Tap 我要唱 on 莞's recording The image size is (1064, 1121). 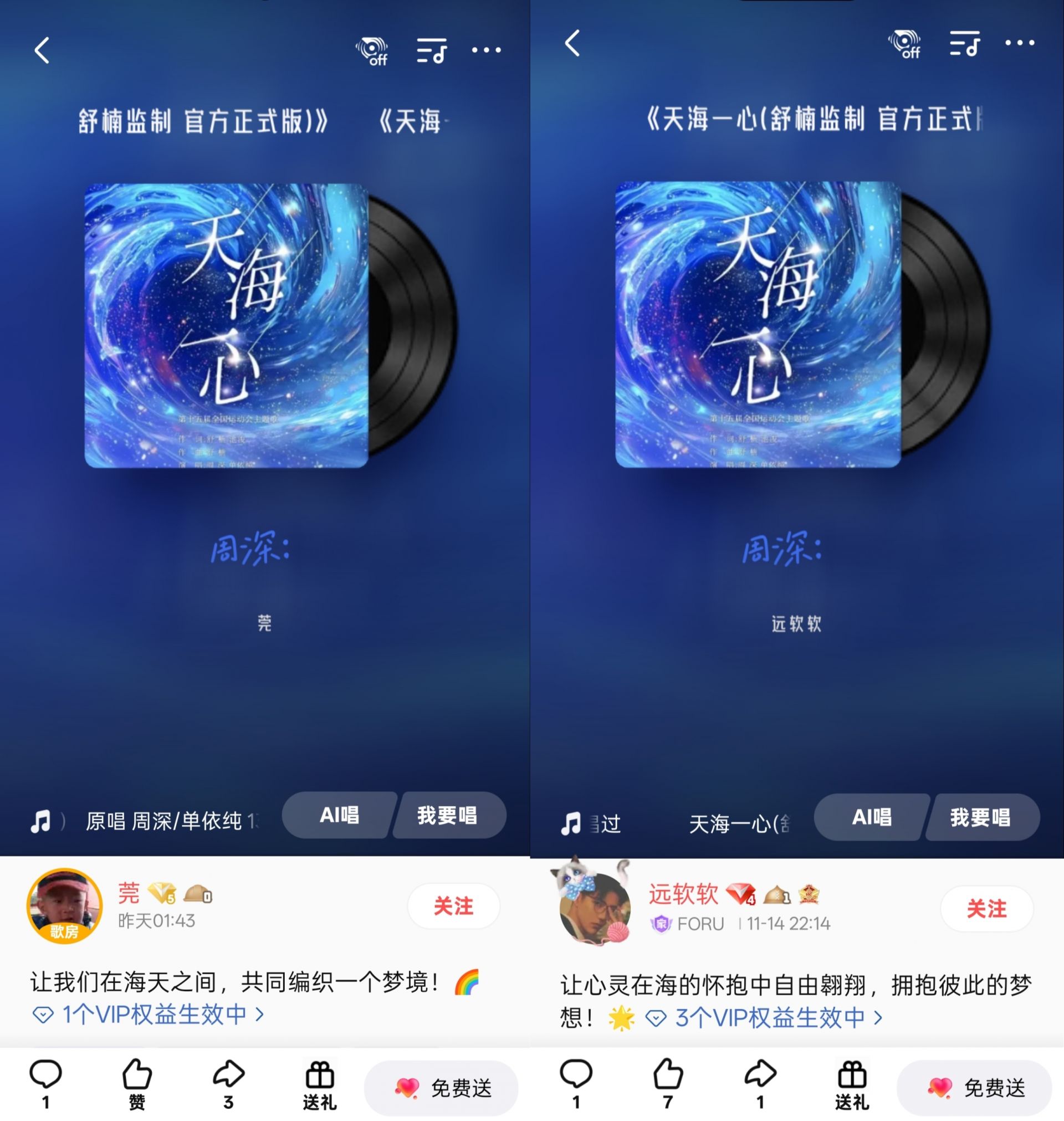(x=448, y=815)
